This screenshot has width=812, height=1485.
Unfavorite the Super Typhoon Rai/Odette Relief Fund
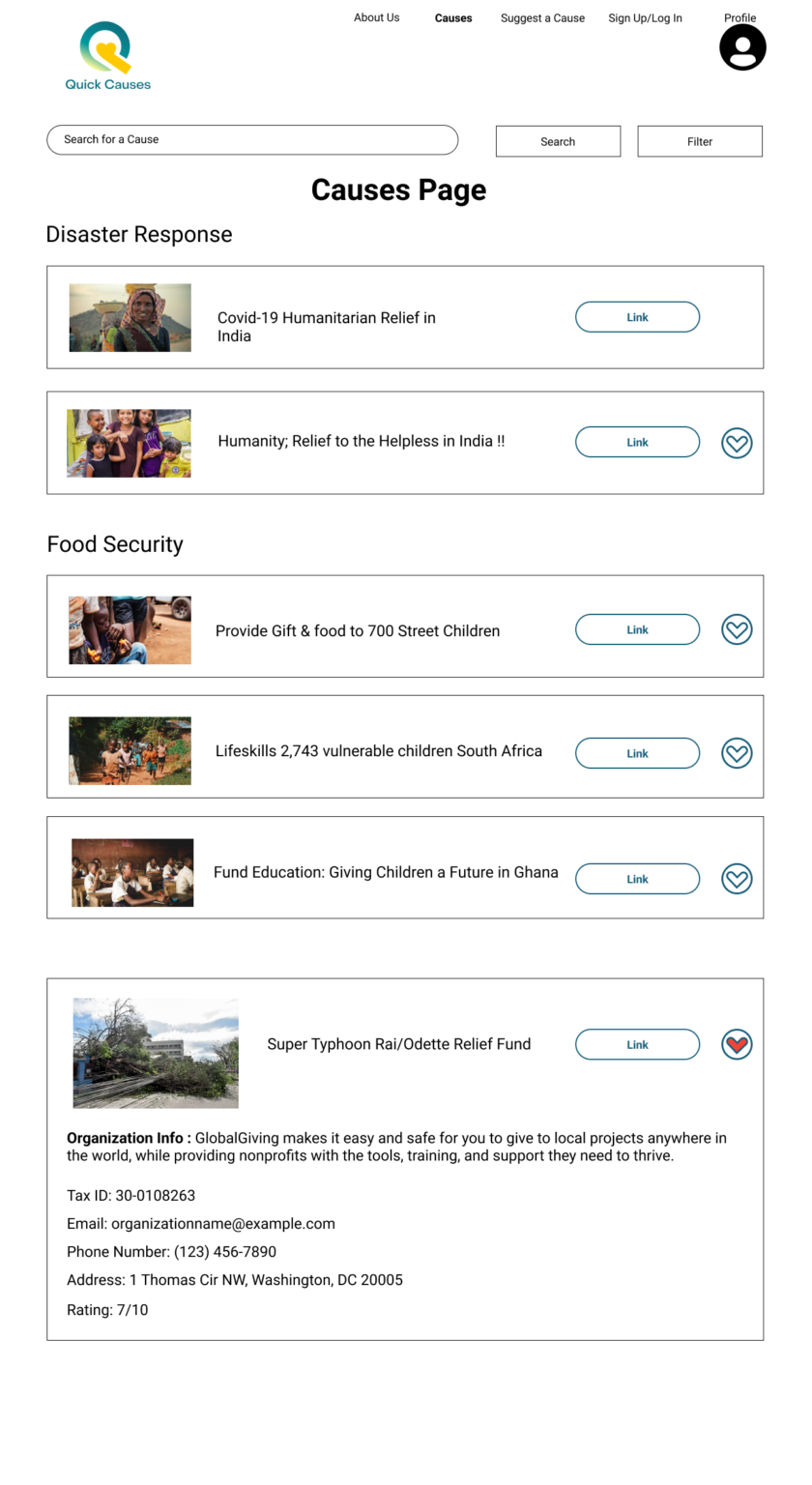(x=737, y=1044)
